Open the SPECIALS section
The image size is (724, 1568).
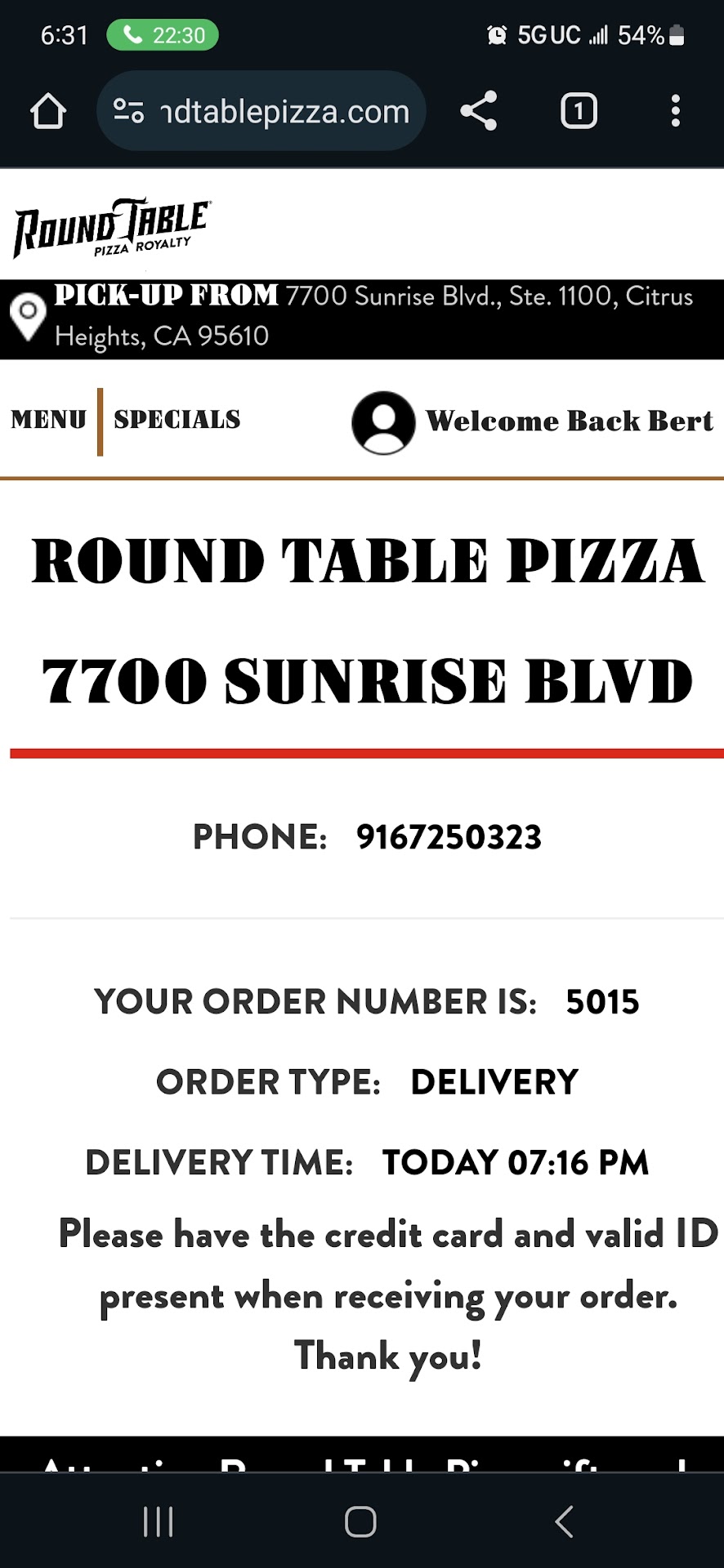point(177,420)
